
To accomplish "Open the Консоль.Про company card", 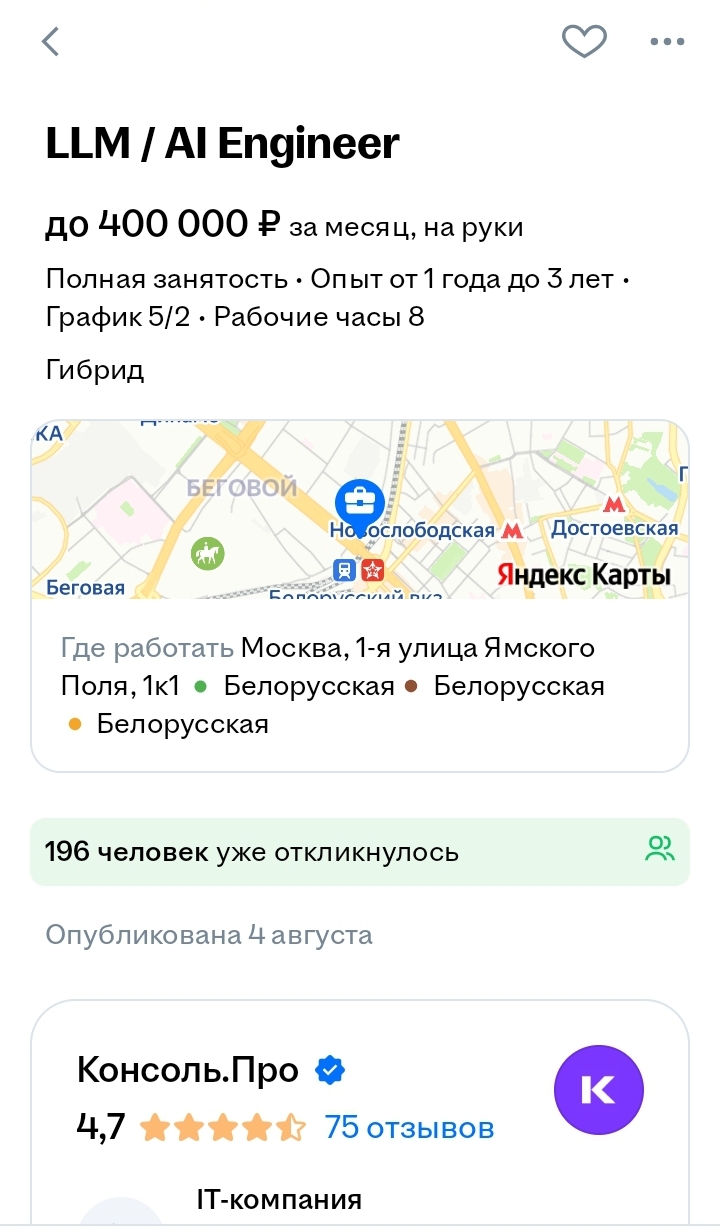I will [188, 1071].
